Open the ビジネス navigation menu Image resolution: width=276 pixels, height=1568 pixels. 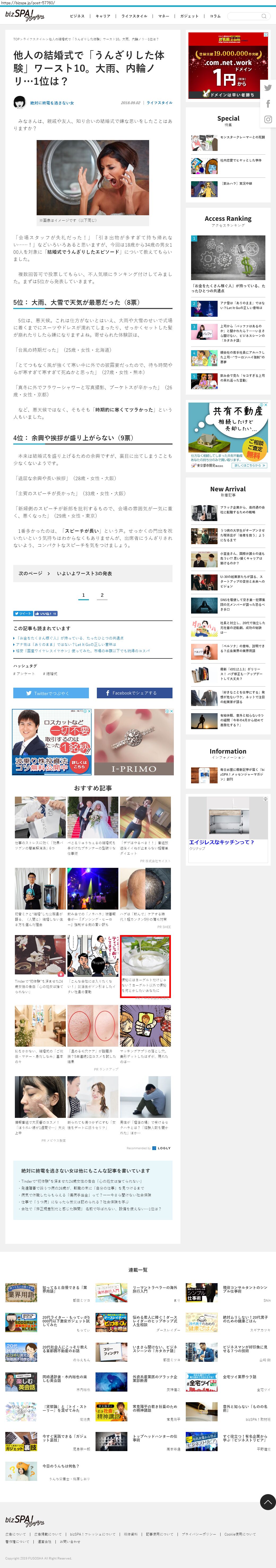(77, 16)
